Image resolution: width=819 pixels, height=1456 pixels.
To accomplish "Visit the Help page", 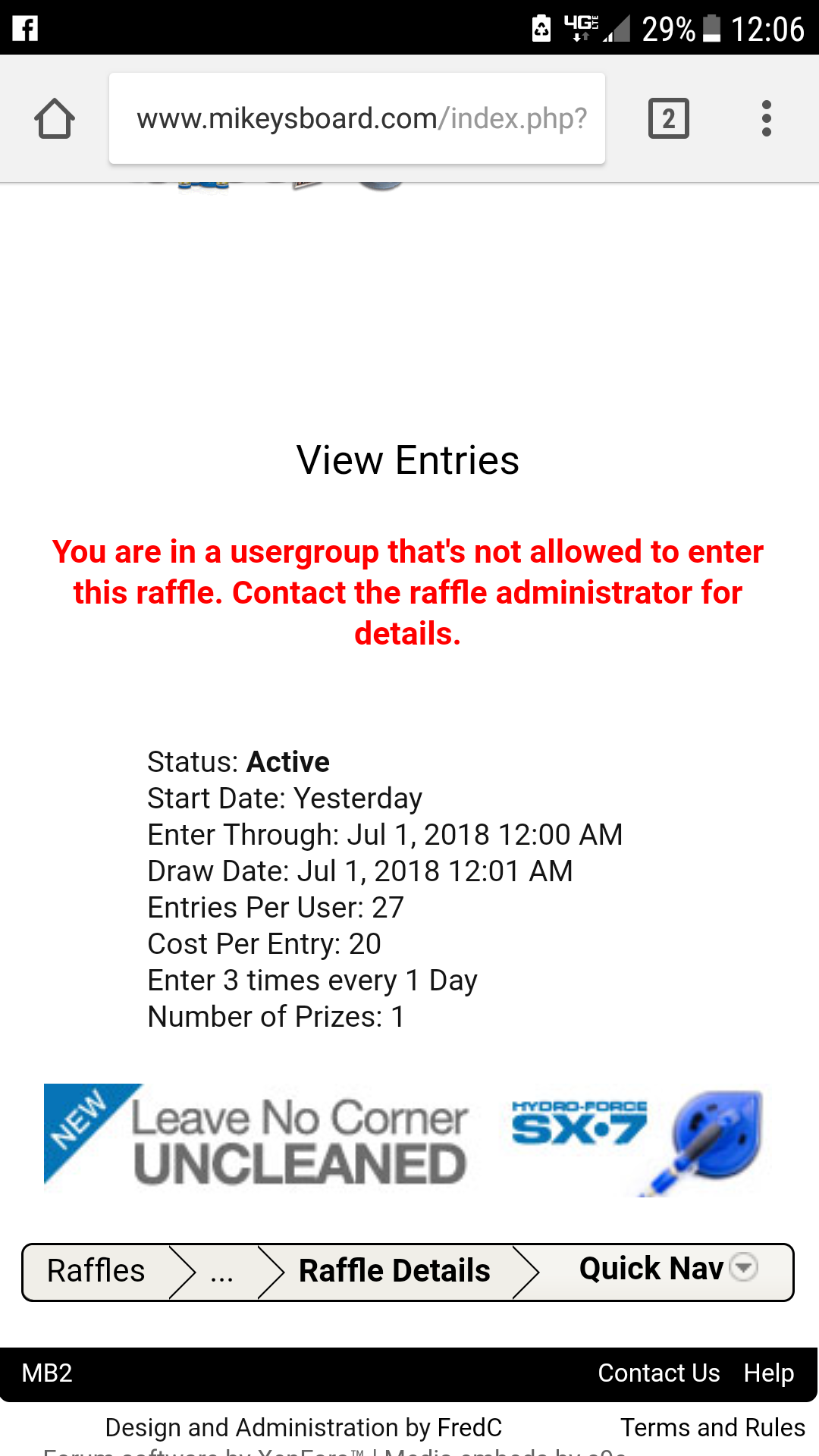I will (x=768, y=1373).
